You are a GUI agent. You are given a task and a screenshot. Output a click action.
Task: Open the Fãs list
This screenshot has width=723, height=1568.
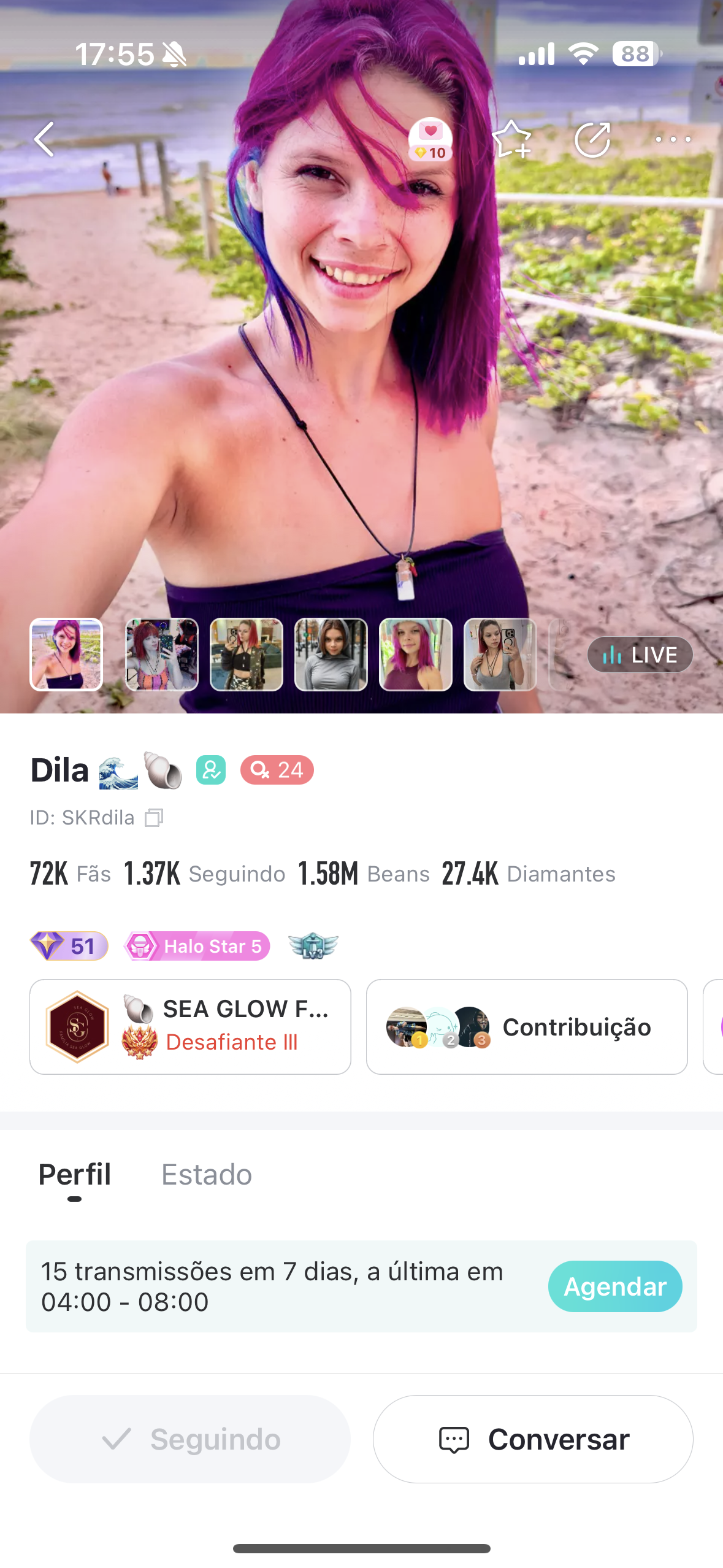pos(71,874)
